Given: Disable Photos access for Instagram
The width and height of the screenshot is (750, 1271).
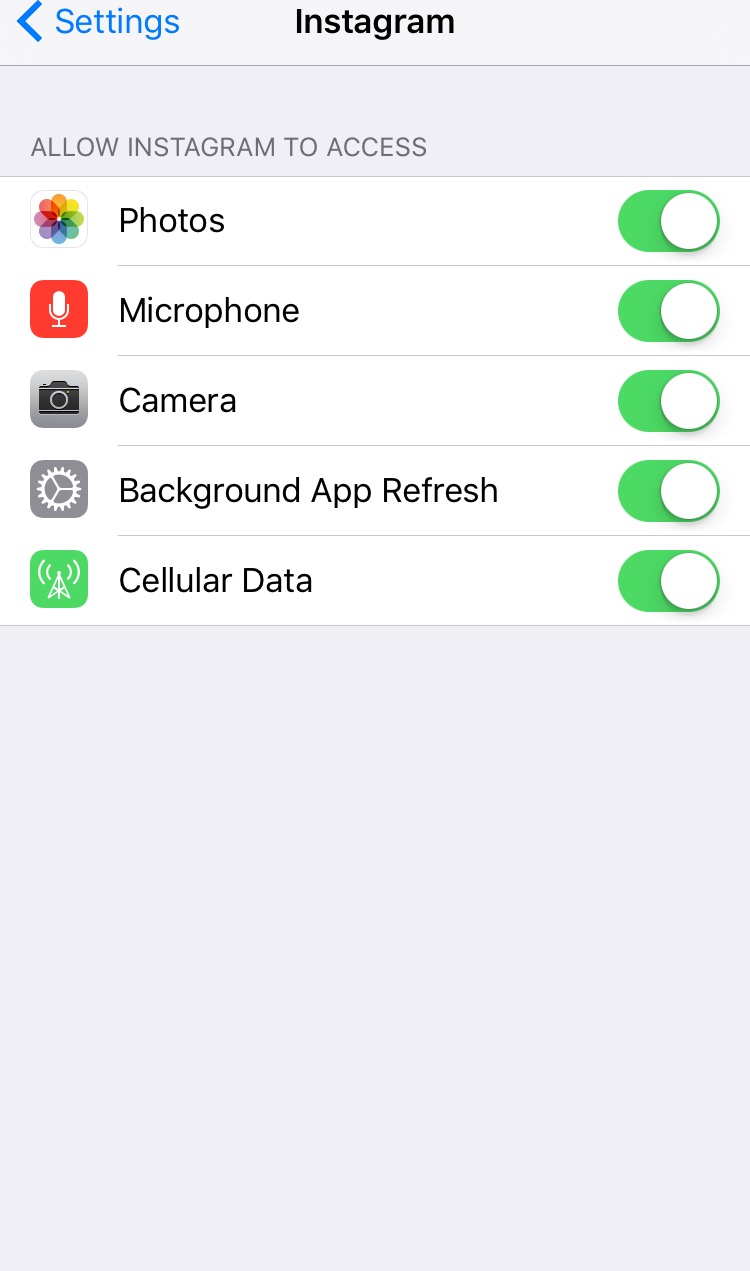Looking at the screenshot, I should [x=668, y=221].
